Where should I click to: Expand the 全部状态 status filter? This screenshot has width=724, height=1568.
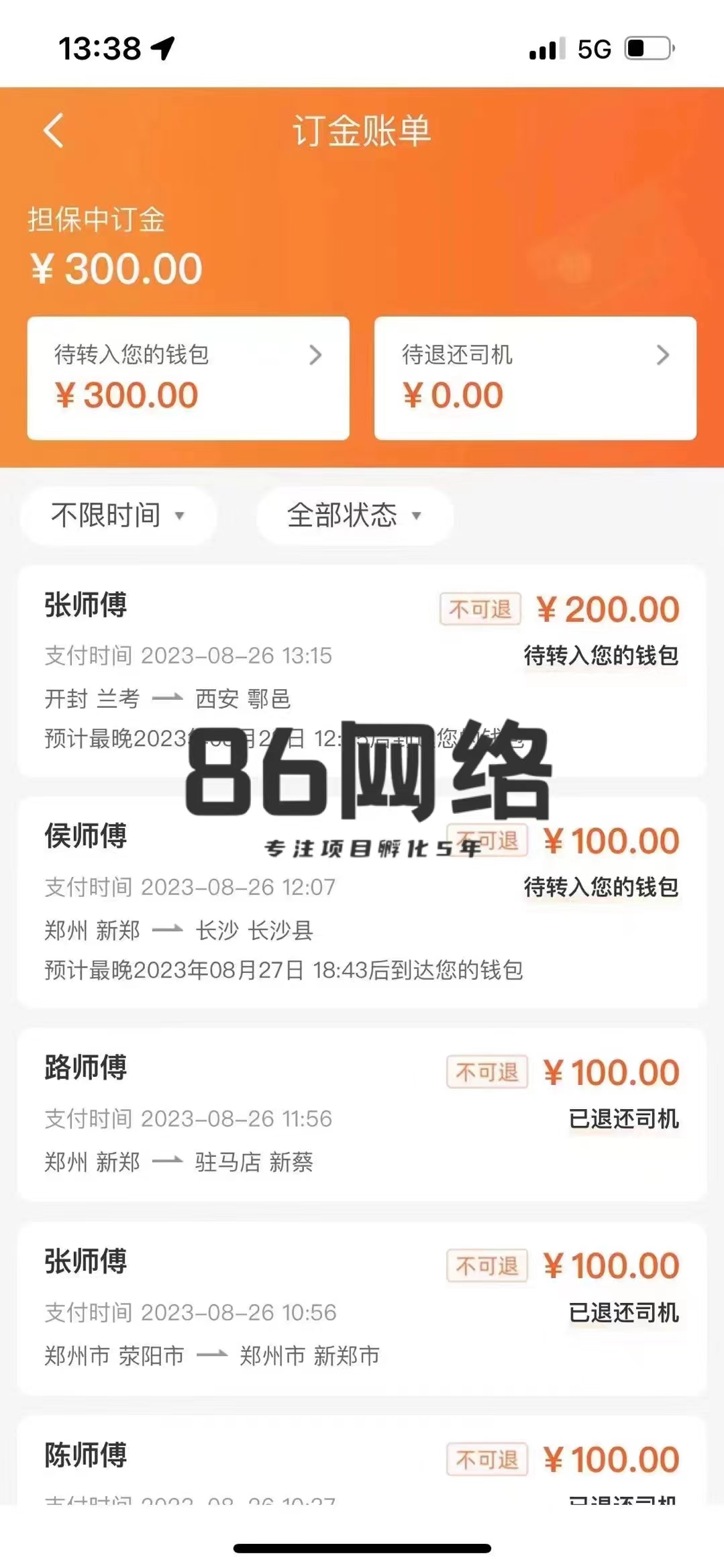pyautogui.click(x=354, y=515)
